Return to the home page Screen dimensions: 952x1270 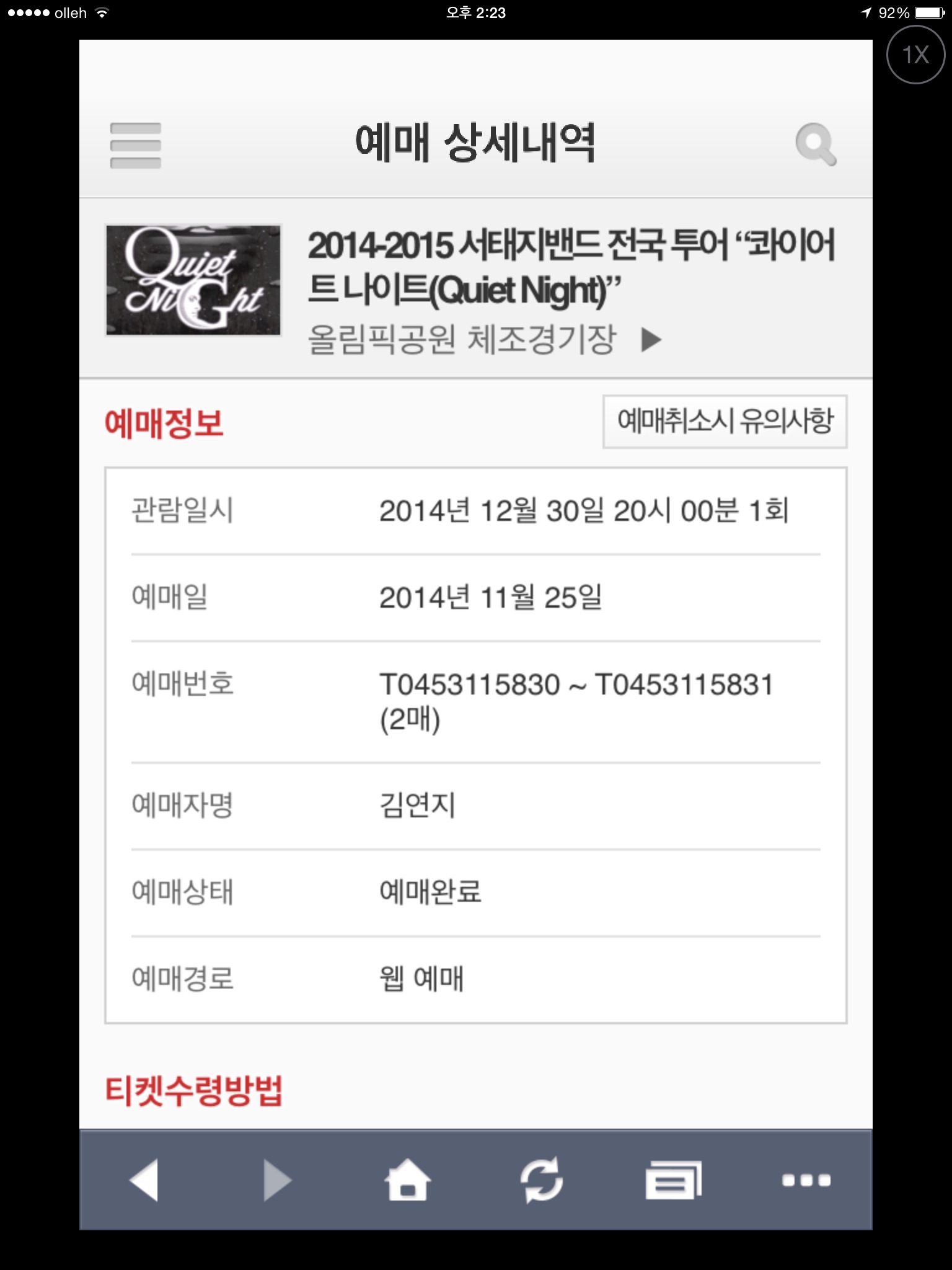tap(407, 1179)
